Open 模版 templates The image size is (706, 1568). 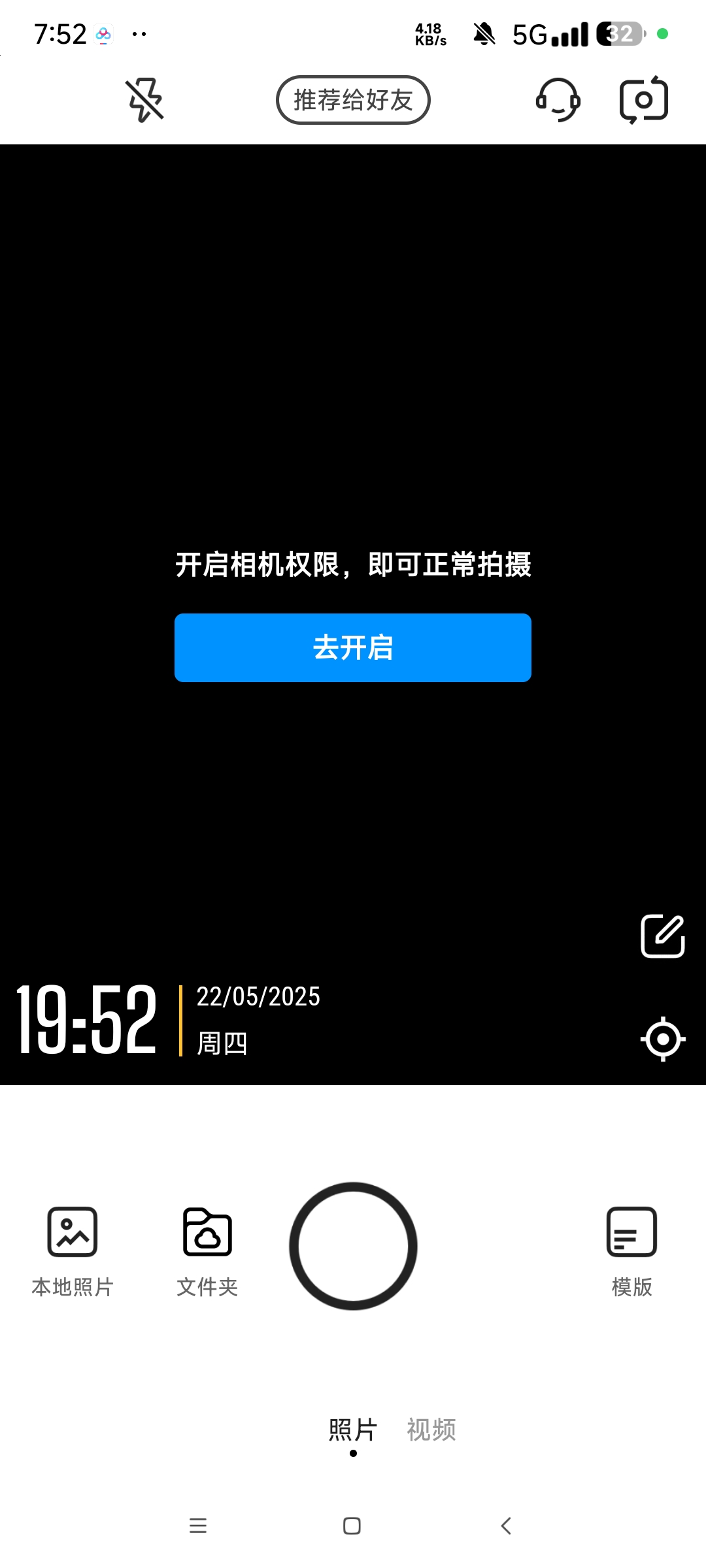(631, 1249)
